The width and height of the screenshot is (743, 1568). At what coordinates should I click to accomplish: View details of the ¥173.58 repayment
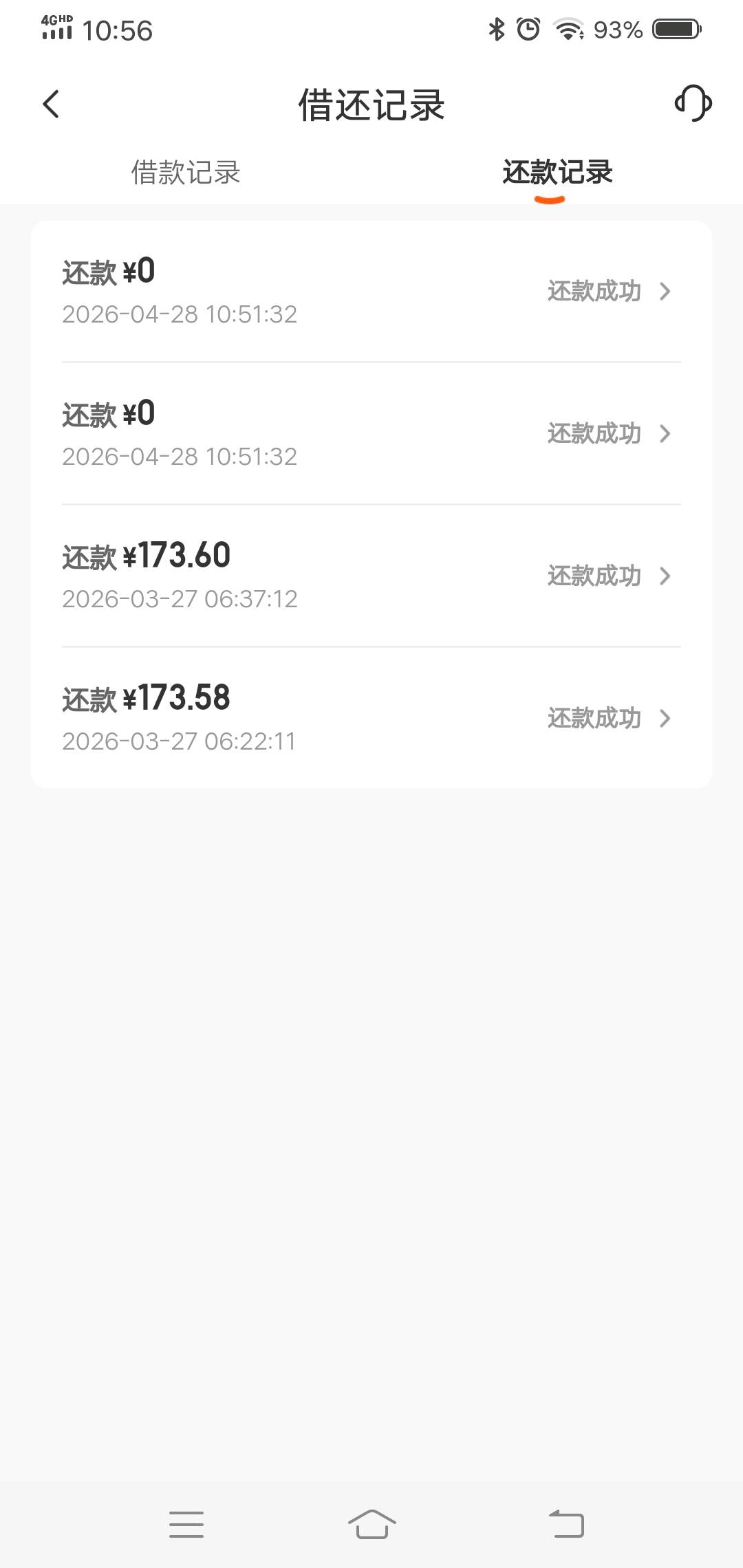tap(371, 718)
